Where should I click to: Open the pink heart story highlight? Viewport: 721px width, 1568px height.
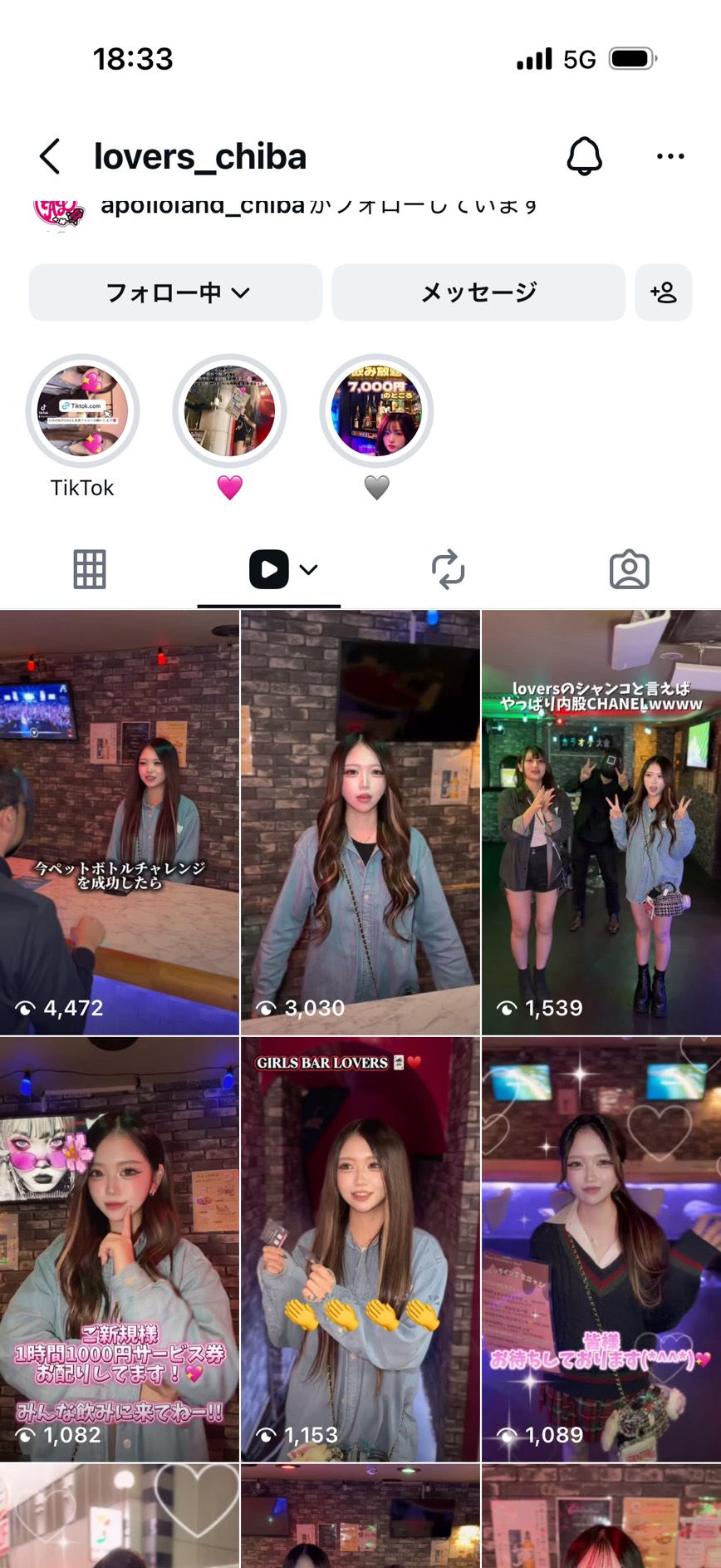(x=229, y=412)
